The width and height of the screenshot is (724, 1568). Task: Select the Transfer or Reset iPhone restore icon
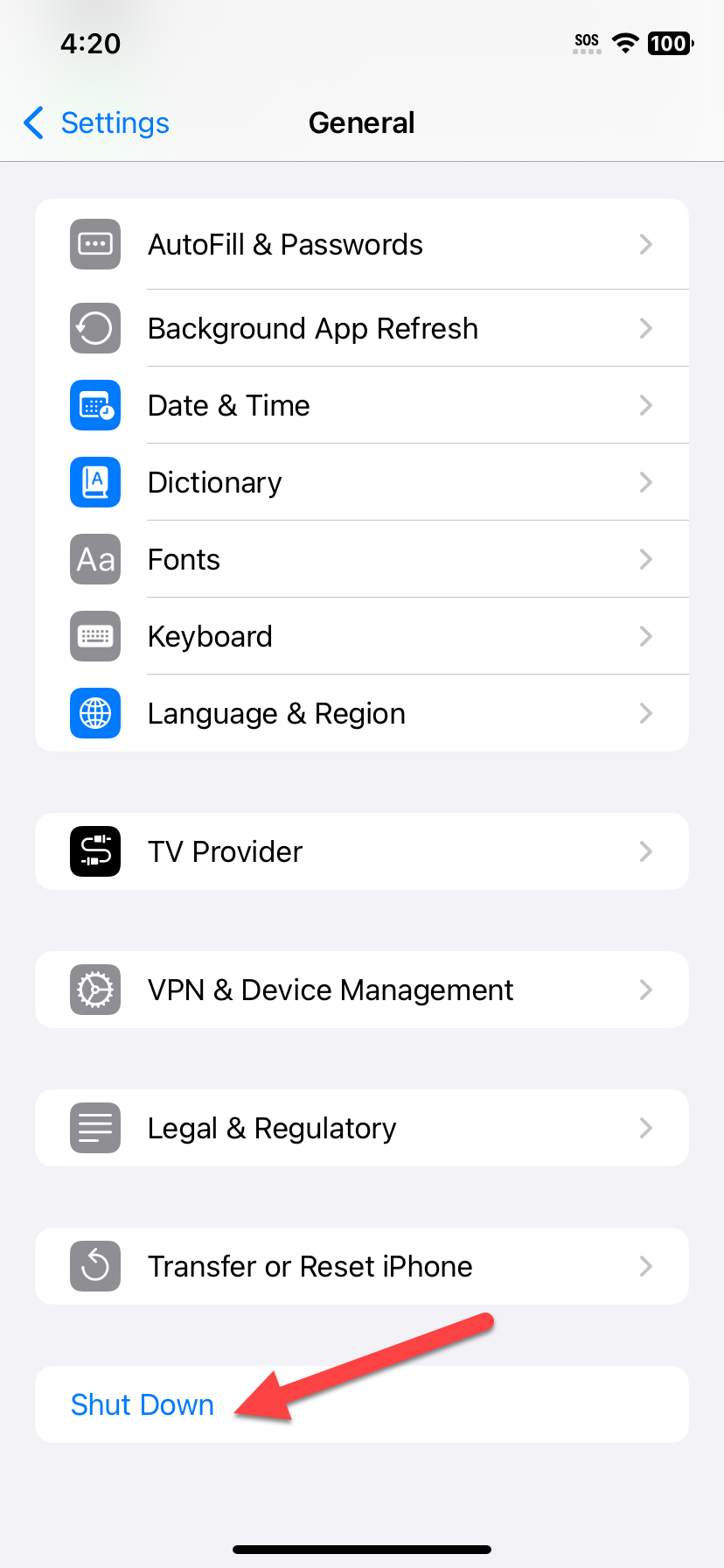tap(94, 1266)
